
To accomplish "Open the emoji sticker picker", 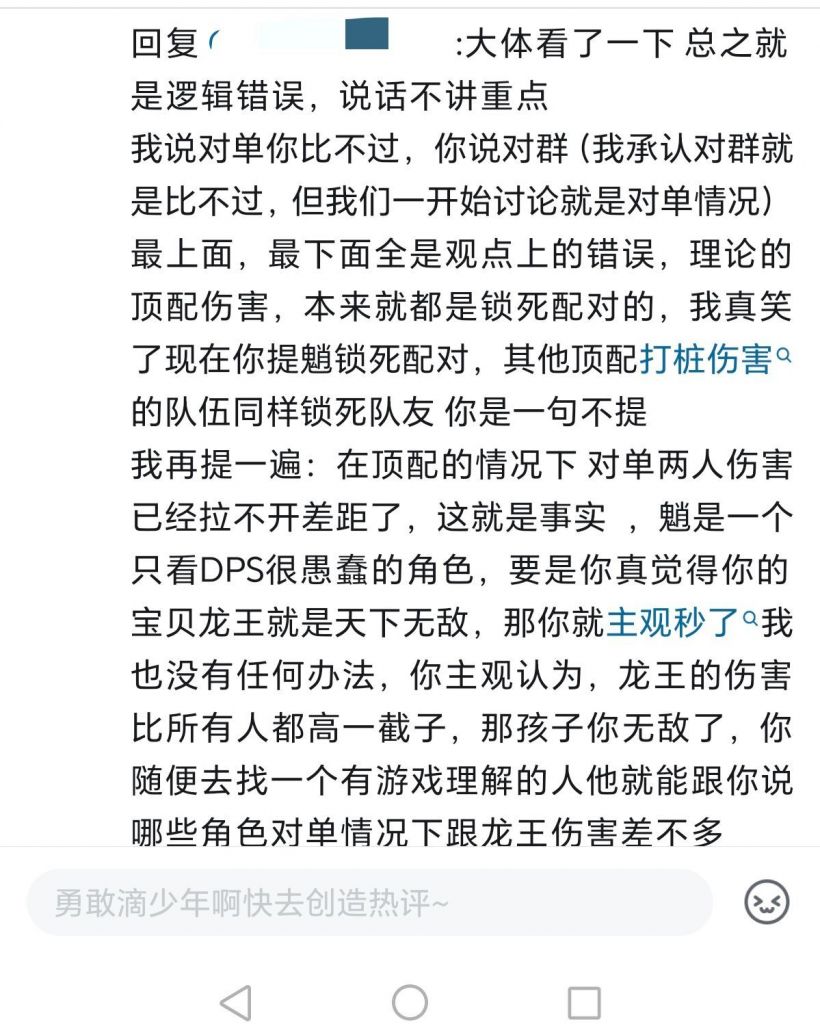I will pyautogui.click(x=767, y=903).
